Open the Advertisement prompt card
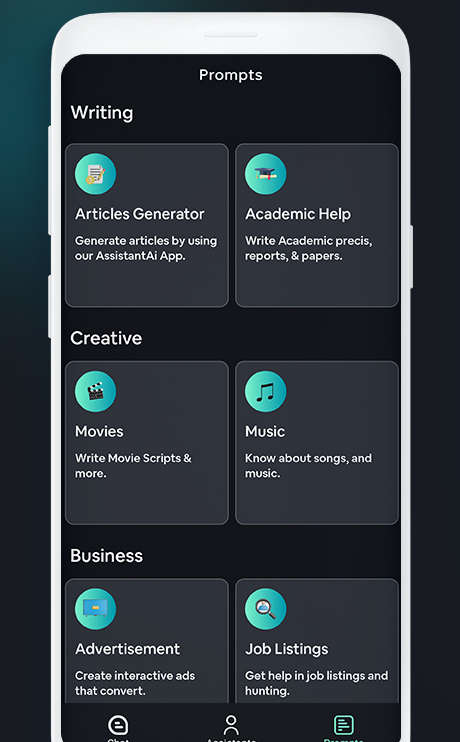 tap(147, 641)
